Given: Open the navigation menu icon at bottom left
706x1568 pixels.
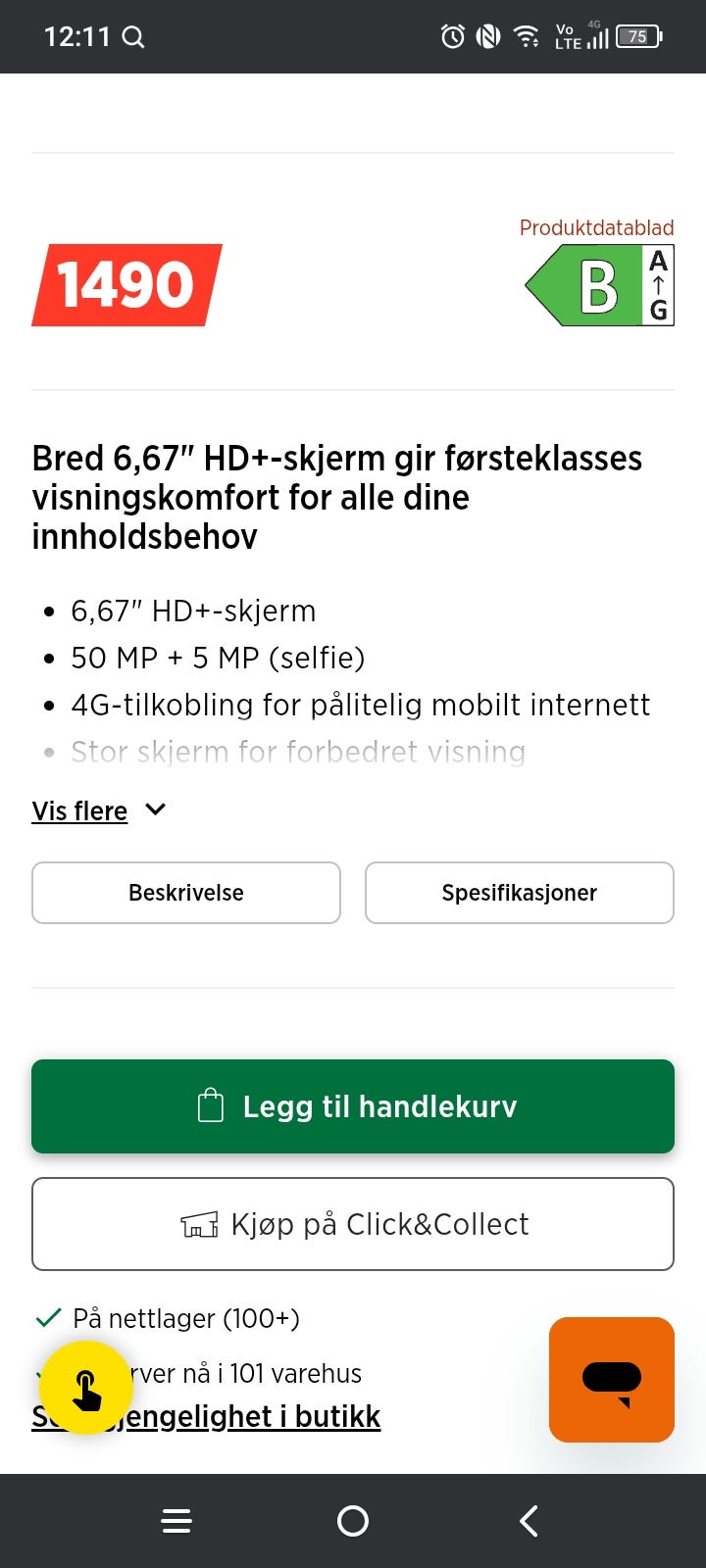Looking at the screenshot, I should [x=176, y=1521].
